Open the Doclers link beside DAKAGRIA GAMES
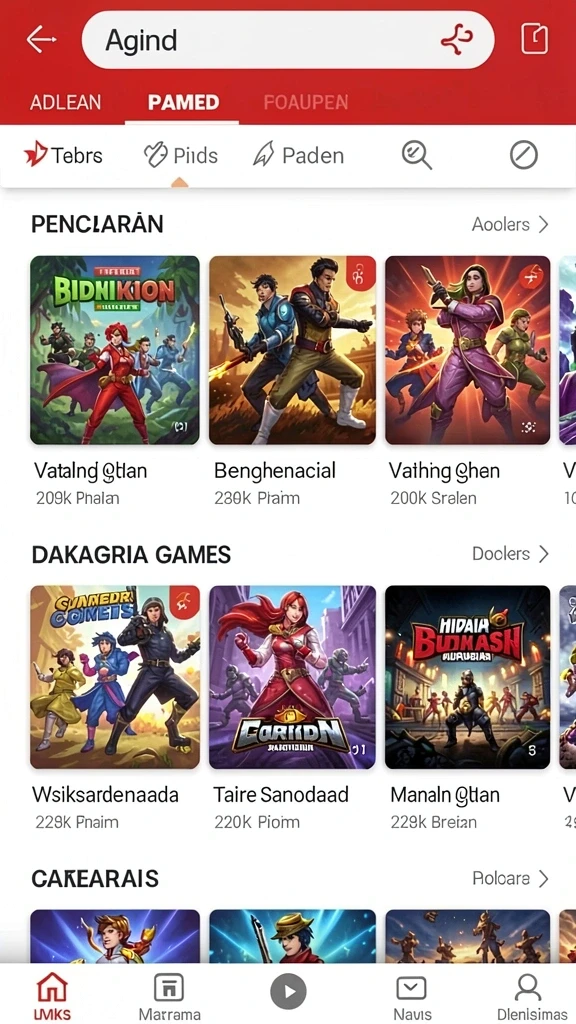 tap(510, 554)
